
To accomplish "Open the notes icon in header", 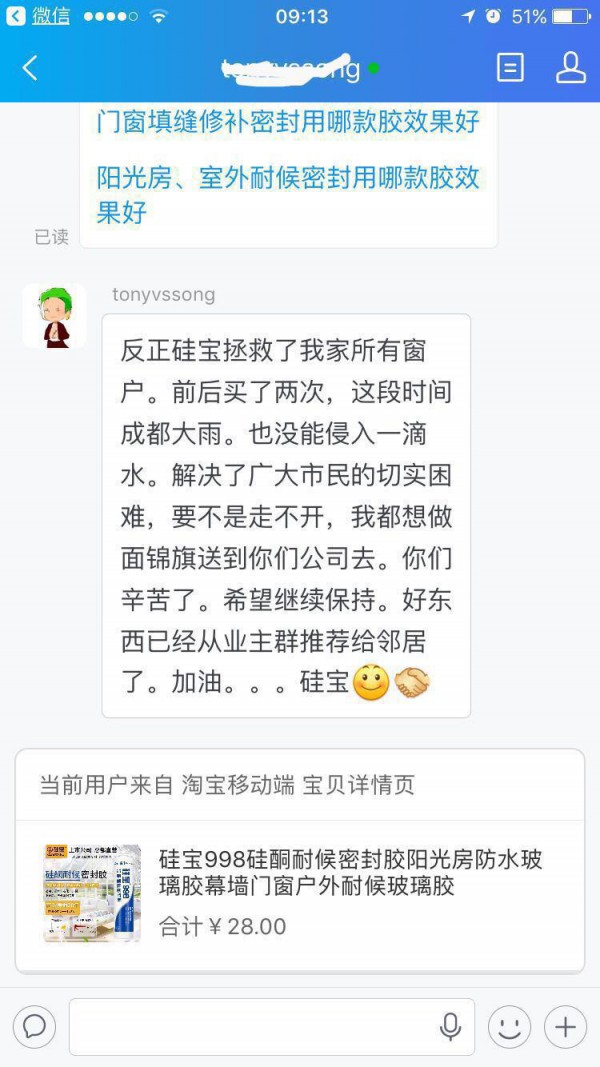I will (510, 68).
